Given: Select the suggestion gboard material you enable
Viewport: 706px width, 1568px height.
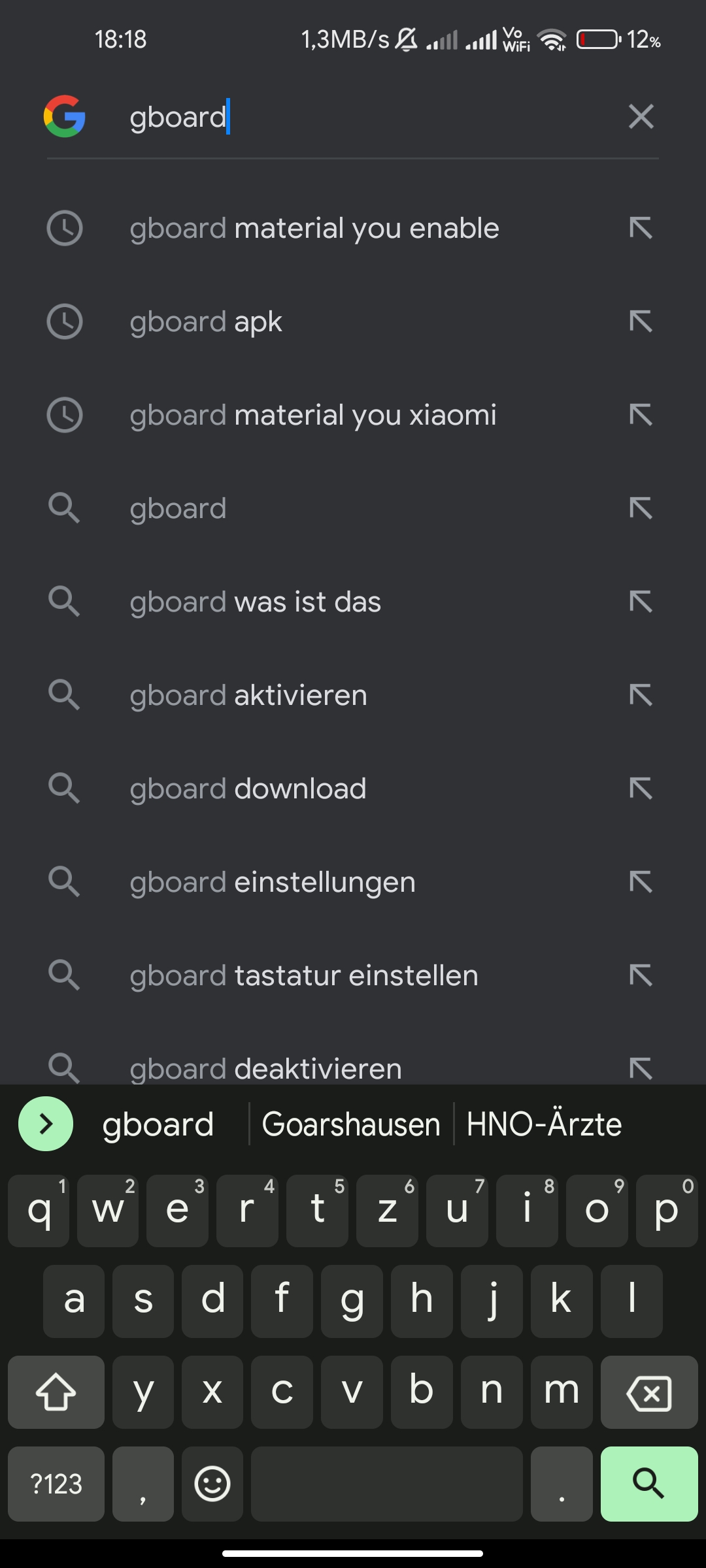Looking at the screenshot, I should pos(353,229).
